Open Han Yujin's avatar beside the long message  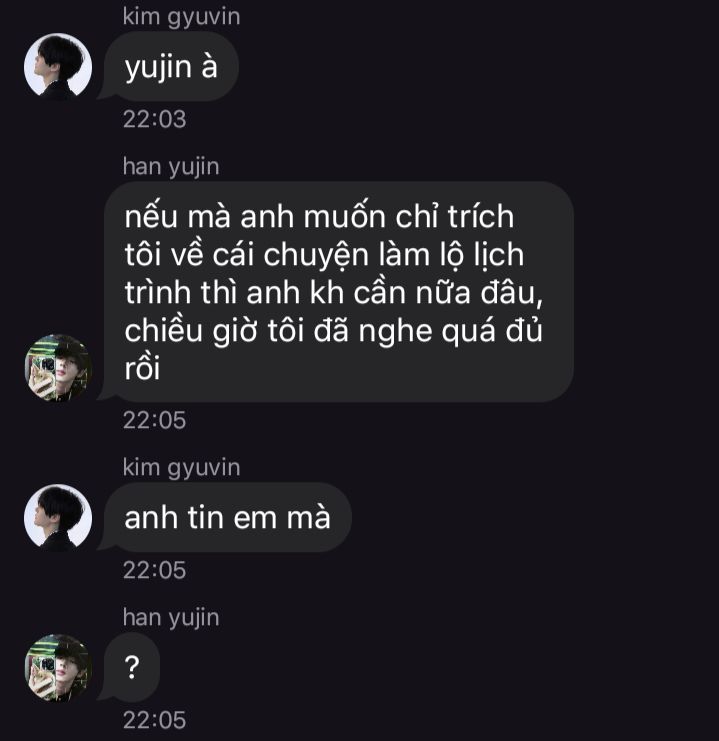point(58,368)
